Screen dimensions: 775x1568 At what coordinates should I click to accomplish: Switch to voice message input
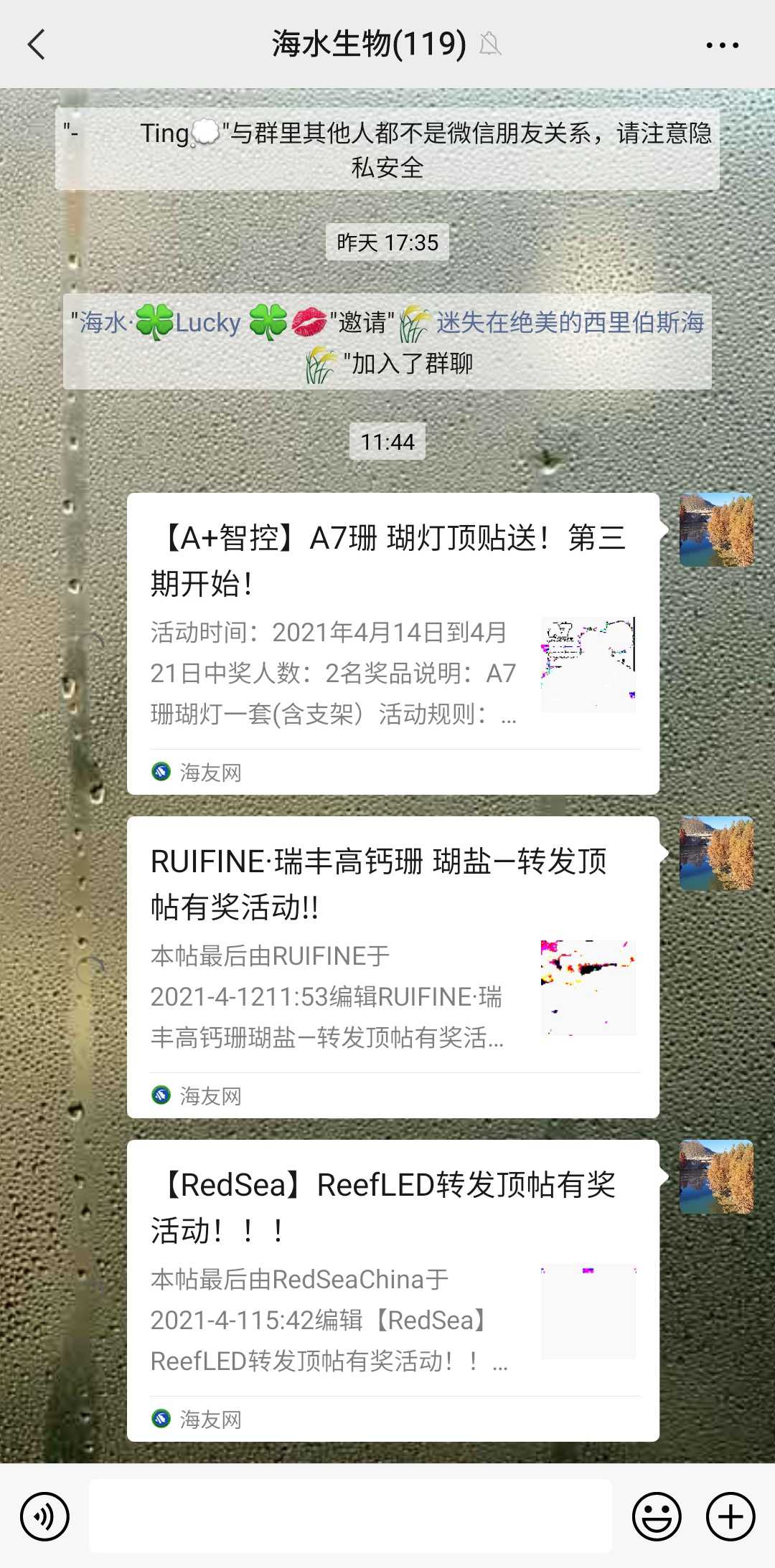(44, 1516)
